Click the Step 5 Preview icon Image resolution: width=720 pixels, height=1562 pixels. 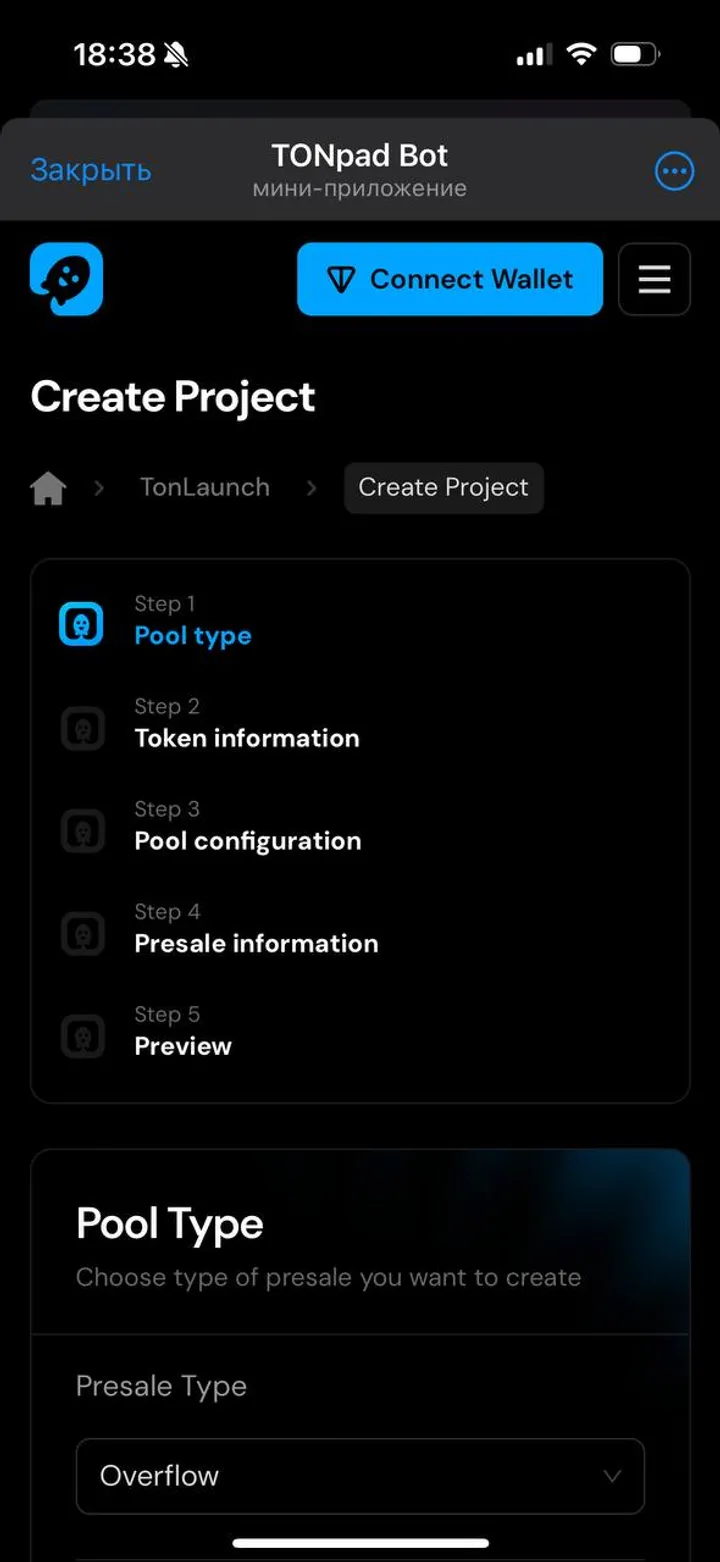coord(81,1035)
